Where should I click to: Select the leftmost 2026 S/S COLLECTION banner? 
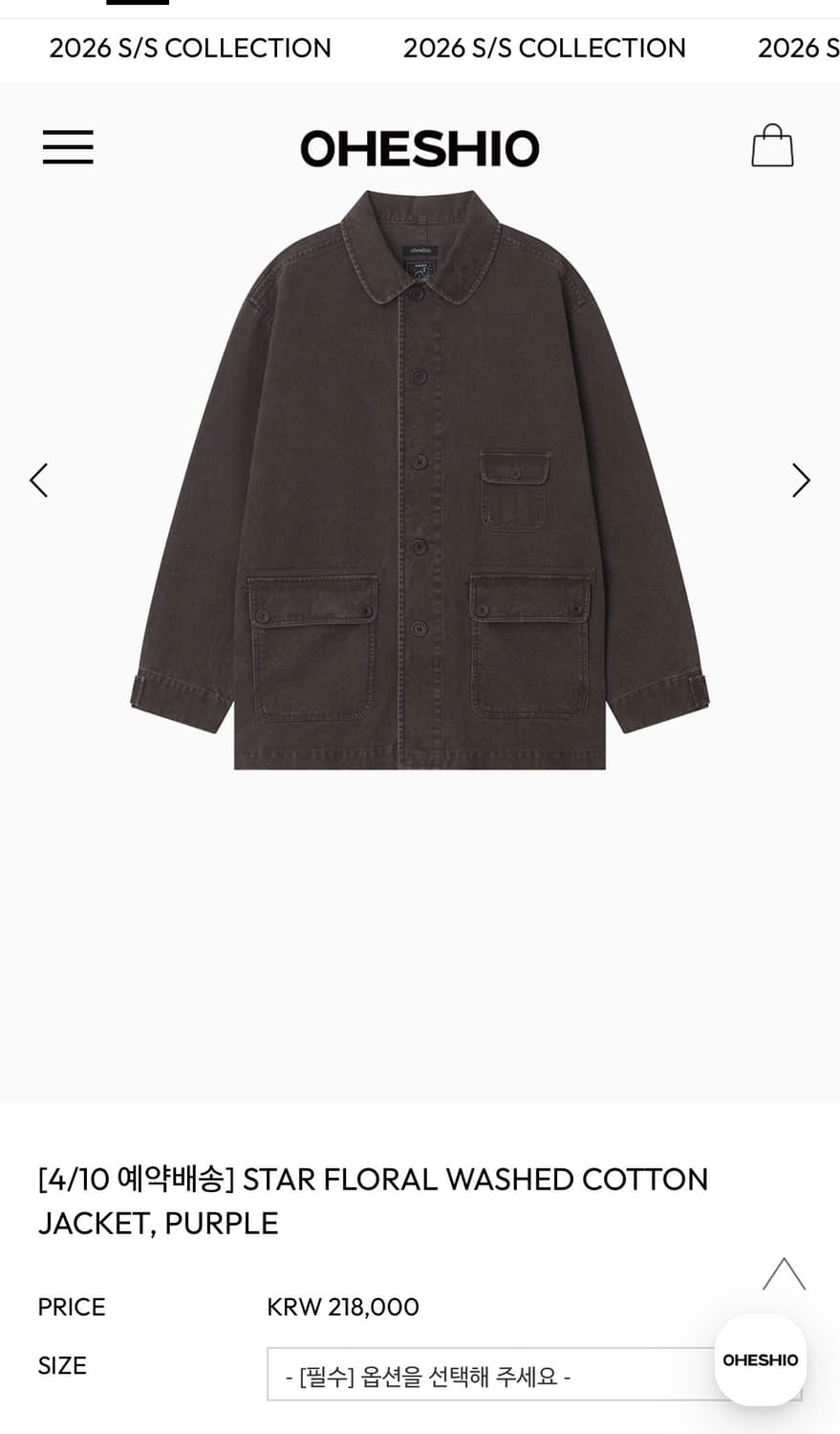190,47
